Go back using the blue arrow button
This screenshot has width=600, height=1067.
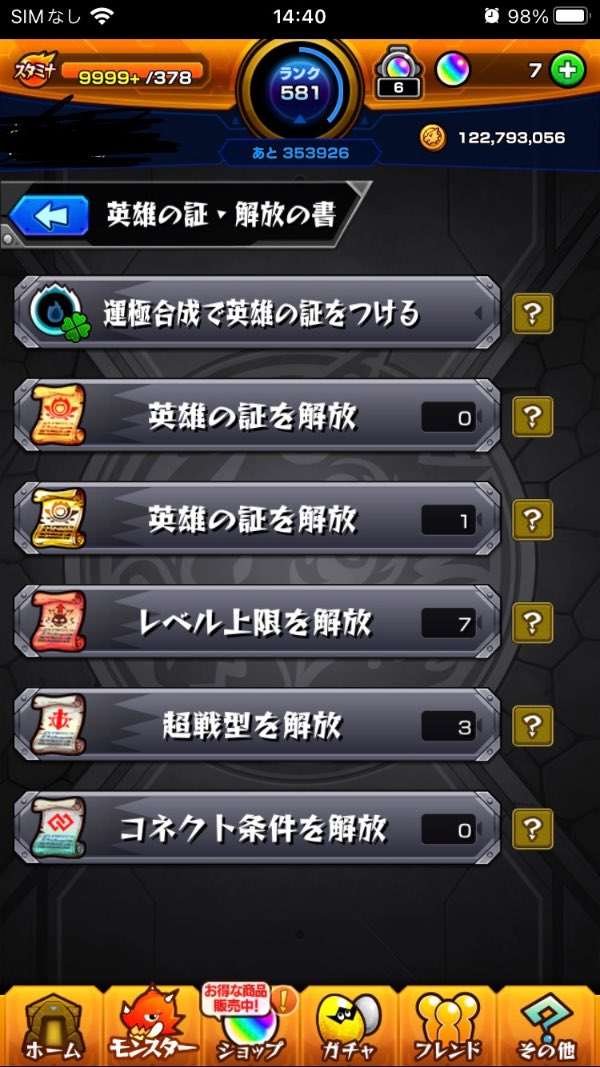pyautogui.click(x=50, y=214)
